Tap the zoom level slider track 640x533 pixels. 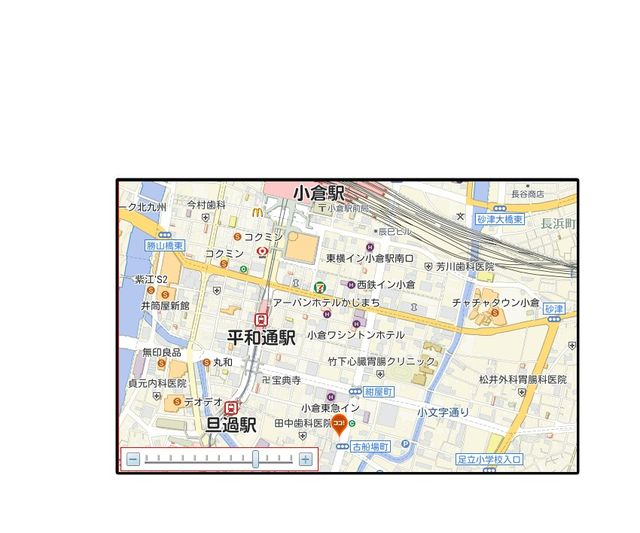[200, 459]
